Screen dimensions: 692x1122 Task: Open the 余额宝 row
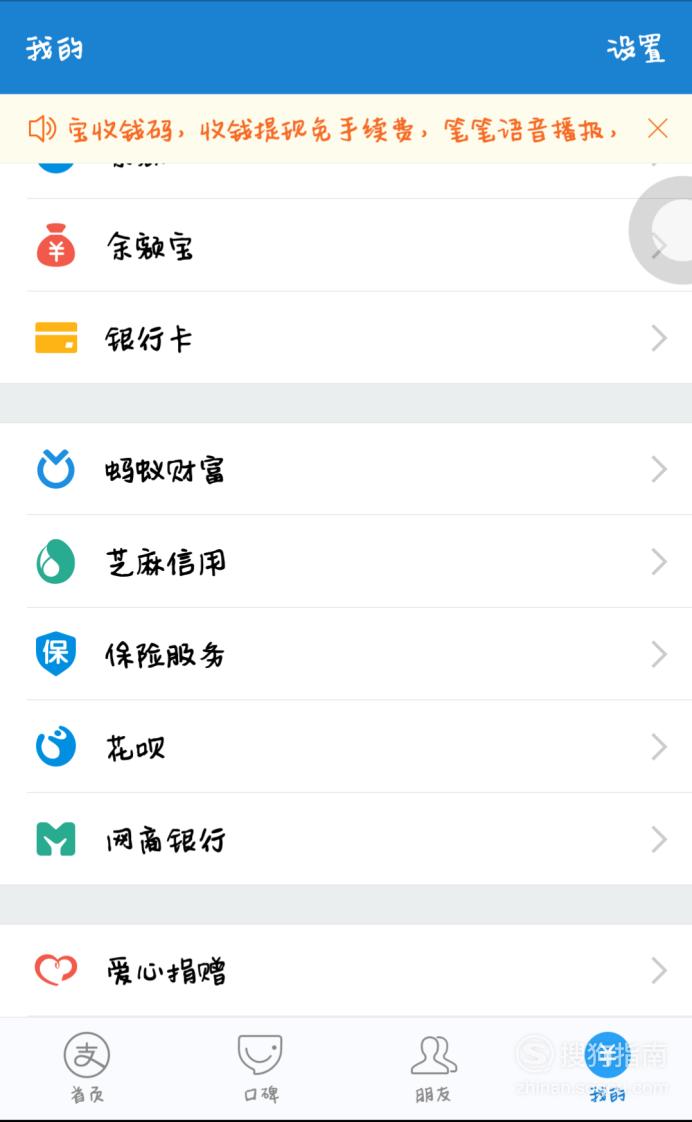[346, 245]
